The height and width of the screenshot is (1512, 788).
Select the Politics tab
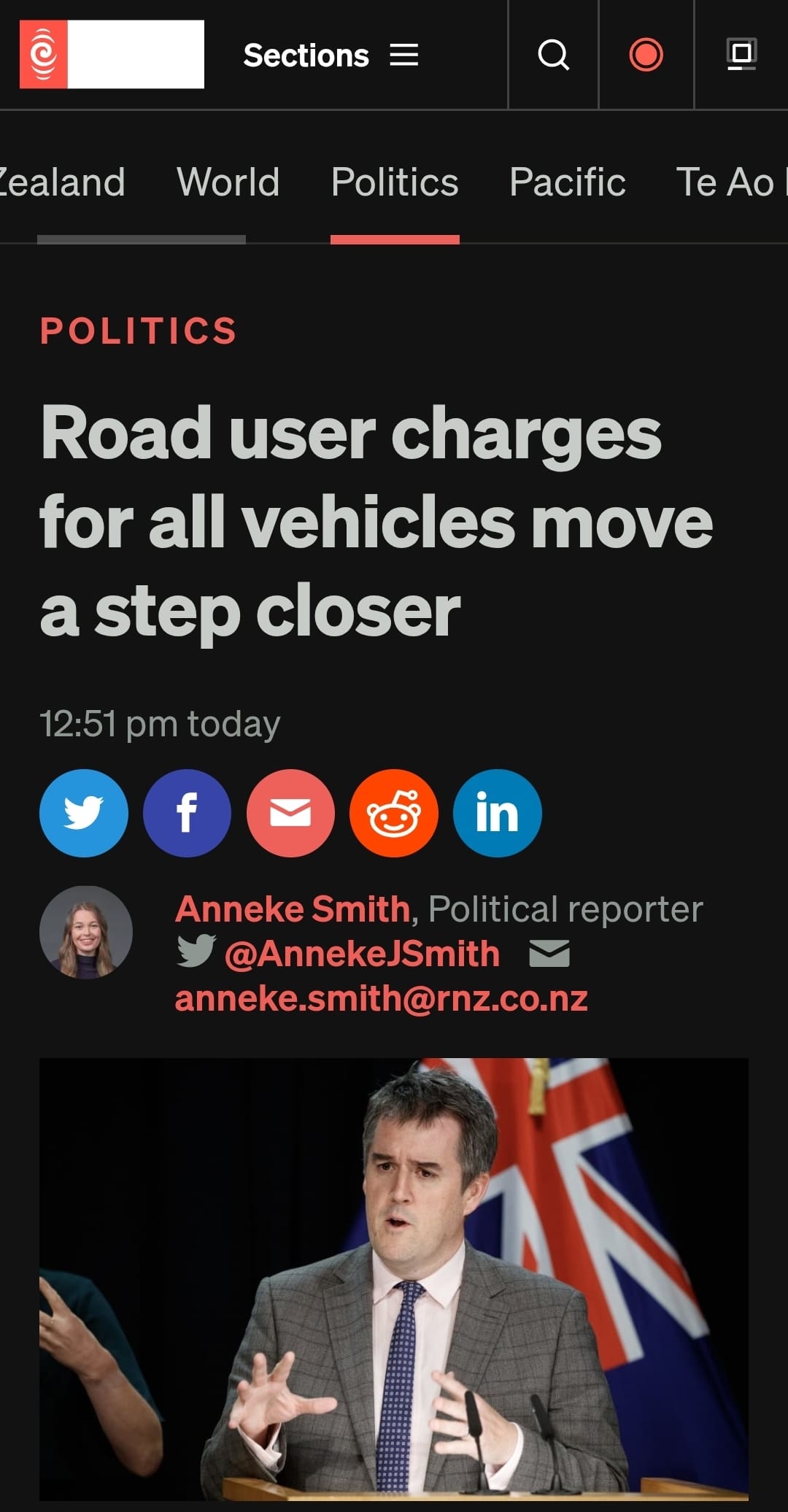(x=395, y=182)
